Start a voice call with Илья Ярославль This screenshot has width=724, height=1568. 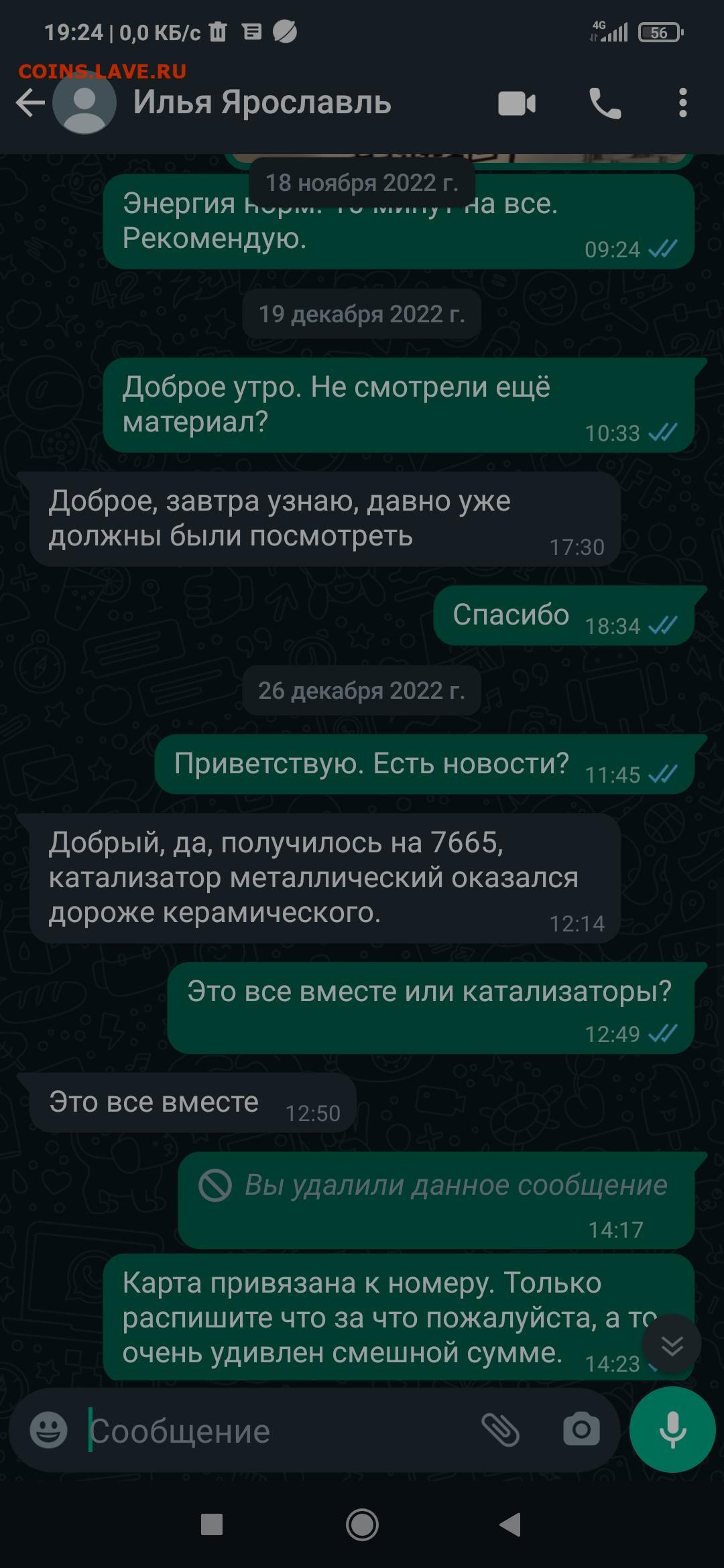tap(605, 103)
